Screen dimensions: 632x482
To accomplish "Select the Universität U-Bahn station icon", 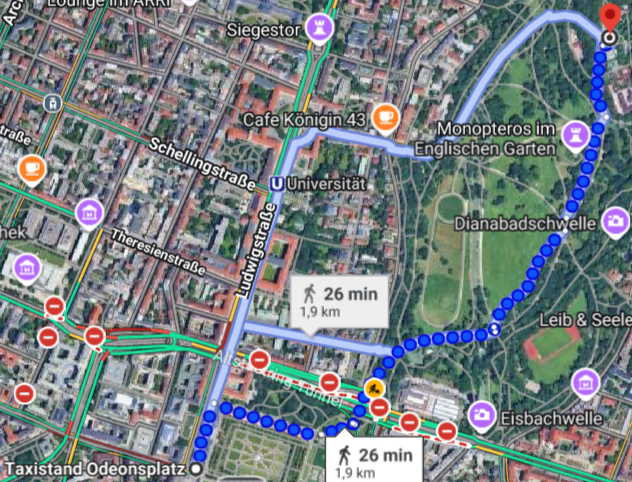I will 275,184.
